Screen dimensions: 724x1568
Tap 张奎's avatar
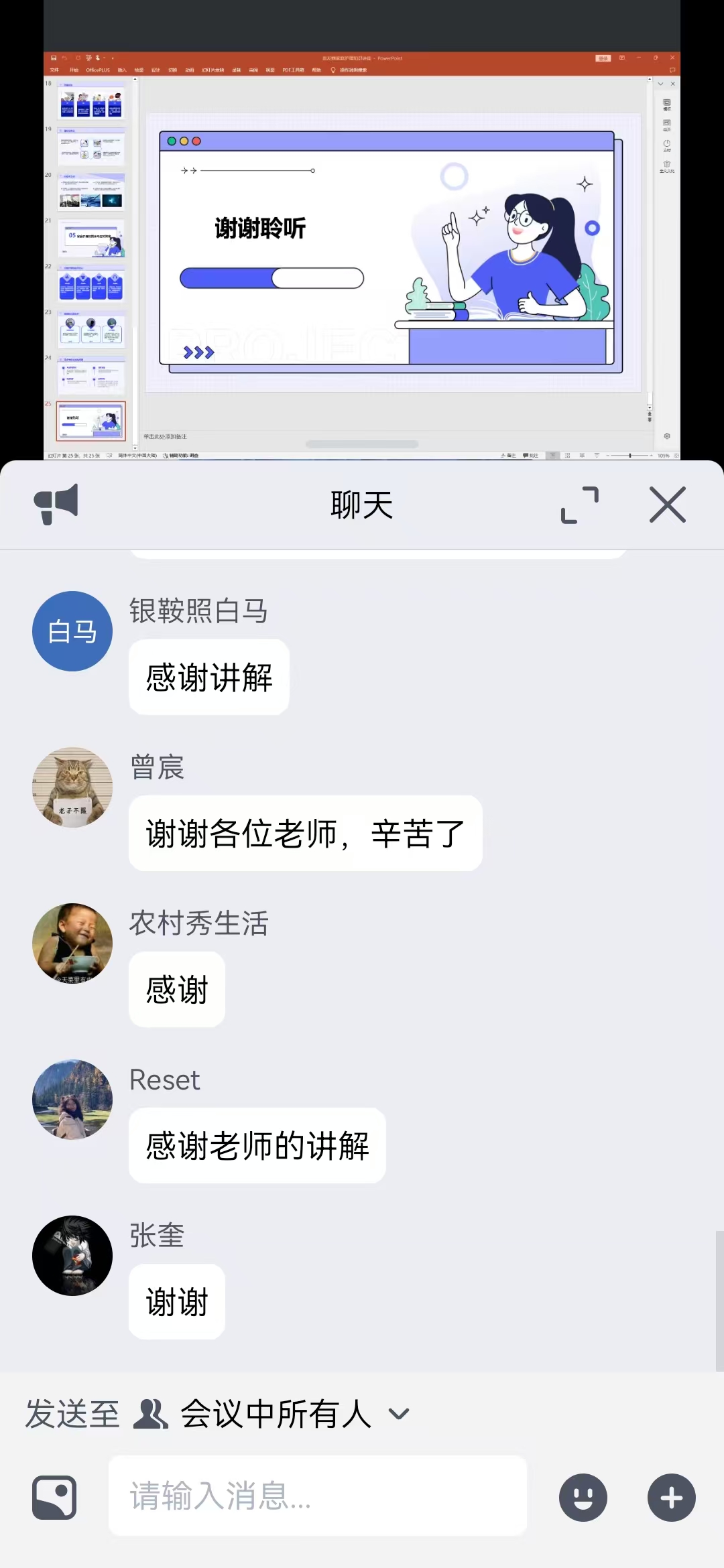[x=72, y=1256]
